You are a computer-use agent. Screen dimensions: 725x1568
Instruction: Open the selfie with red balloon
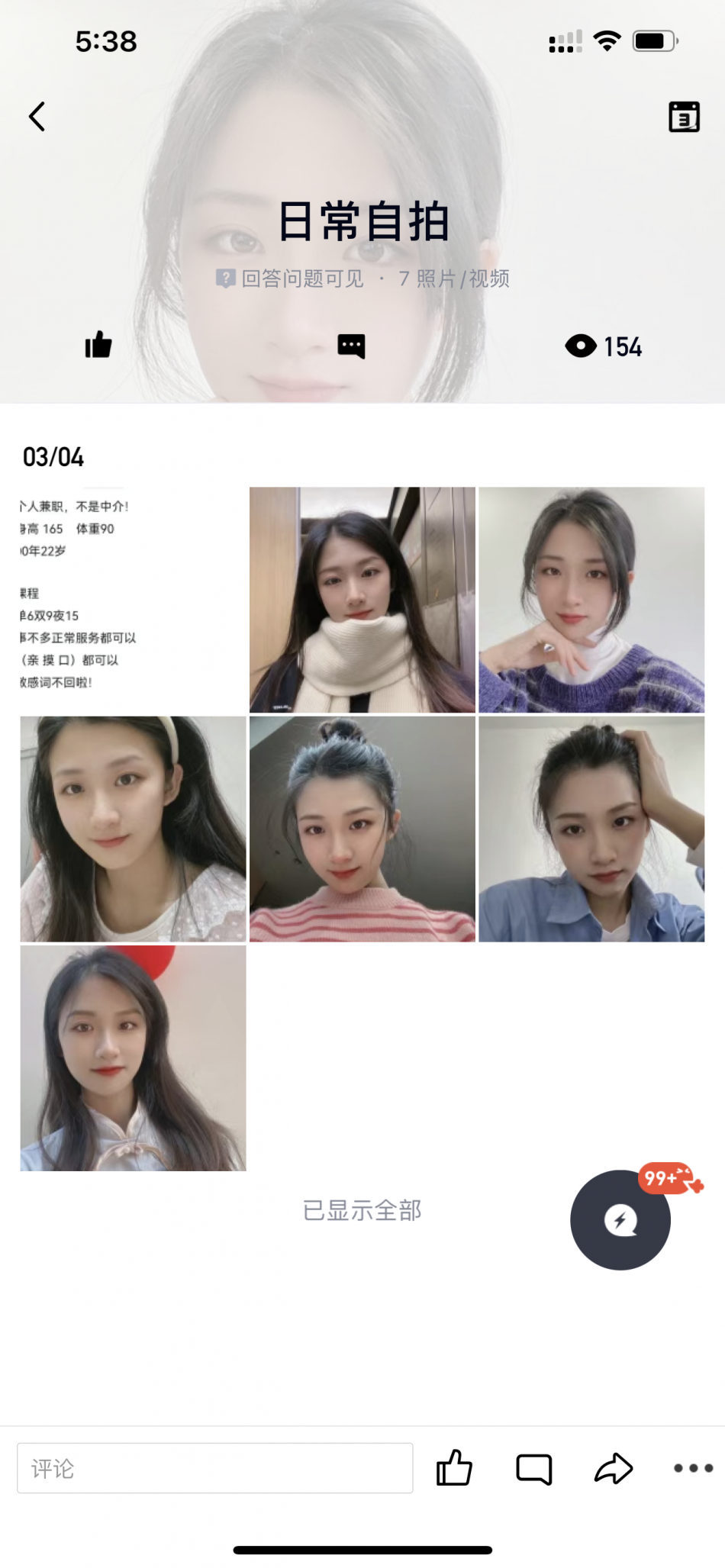coord(133,1058)
